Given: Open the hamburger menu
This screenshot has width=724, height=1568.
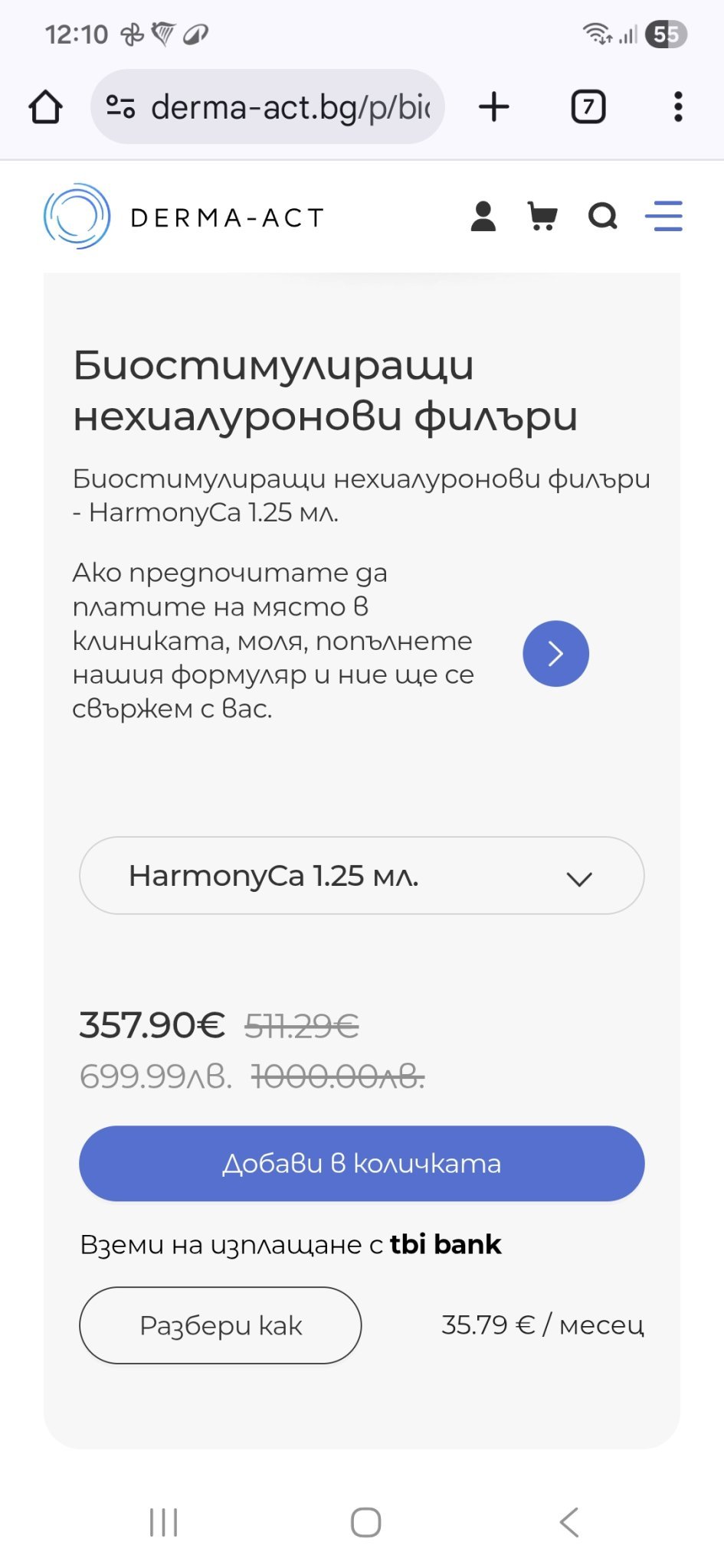Looking at the screenshot, I should 663,216.
